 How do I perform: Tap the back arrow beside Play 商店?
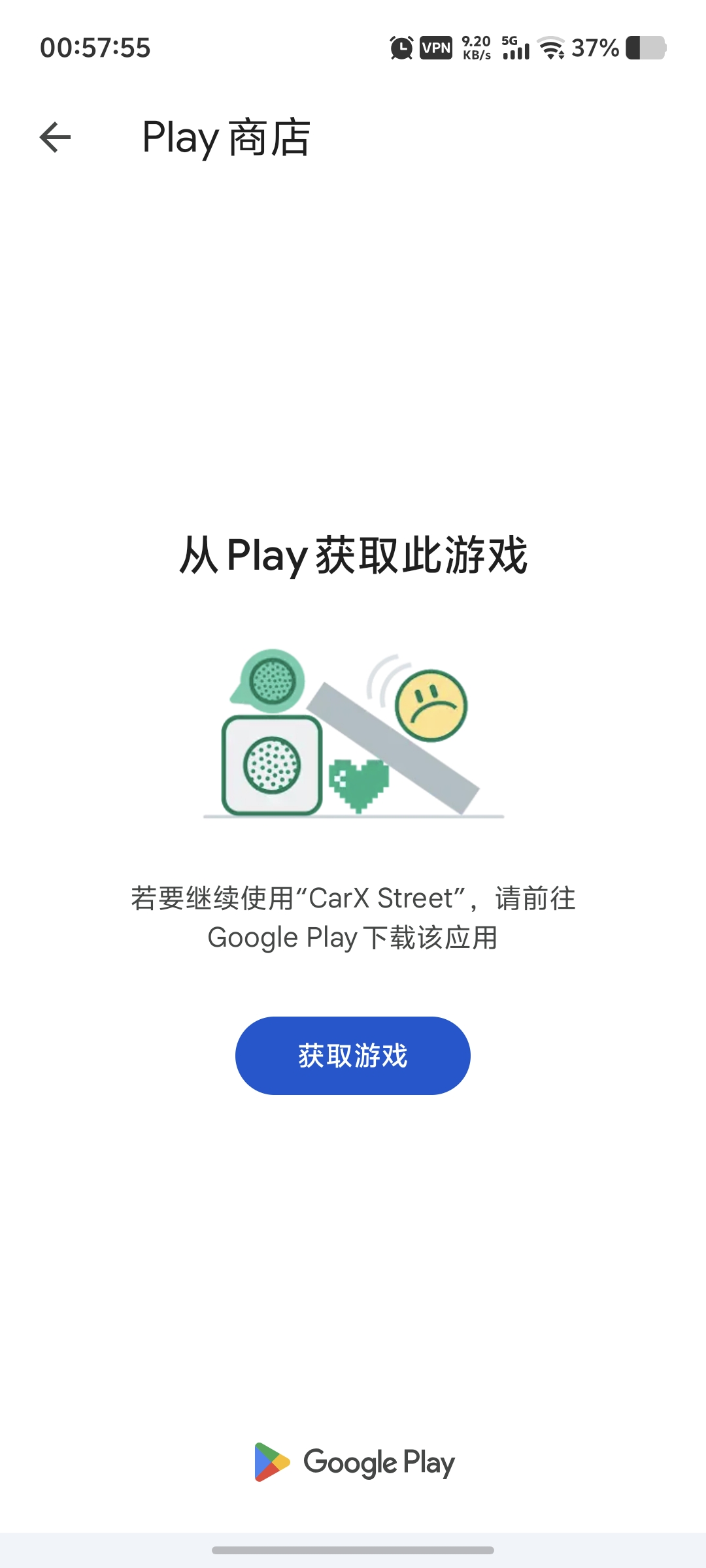click(56, 137)
